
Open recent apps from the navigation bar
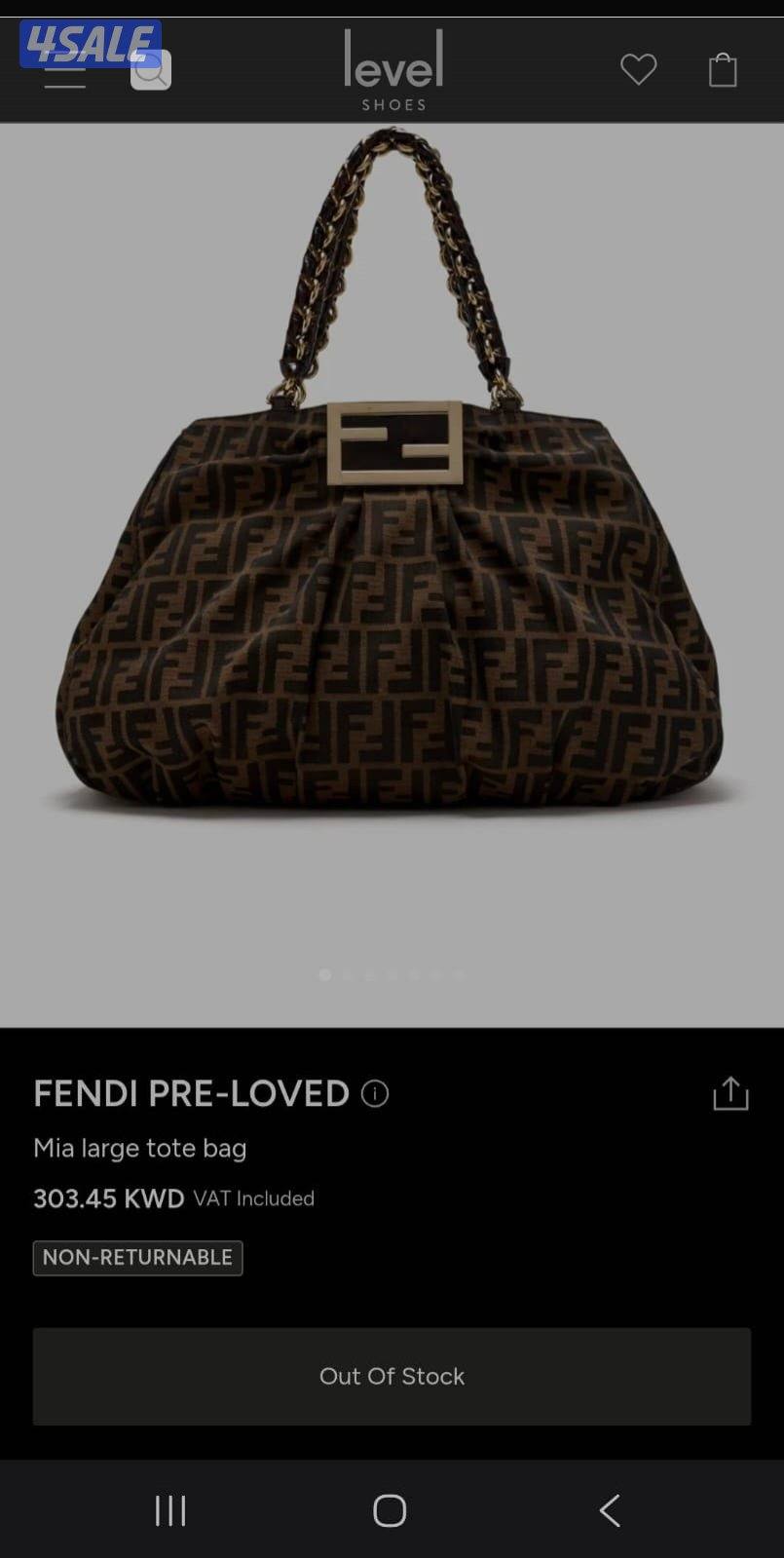coord(170,1510)
